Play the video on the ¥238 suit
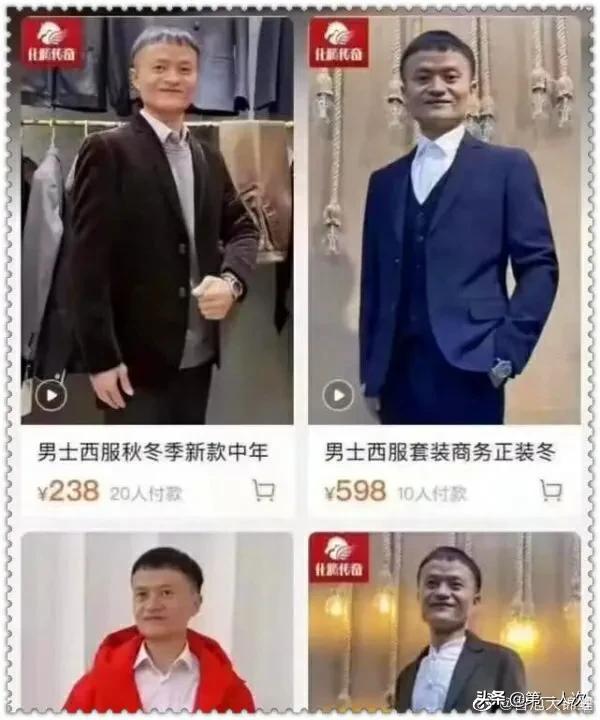The image size is (600, 720). (x=51, y=395)
